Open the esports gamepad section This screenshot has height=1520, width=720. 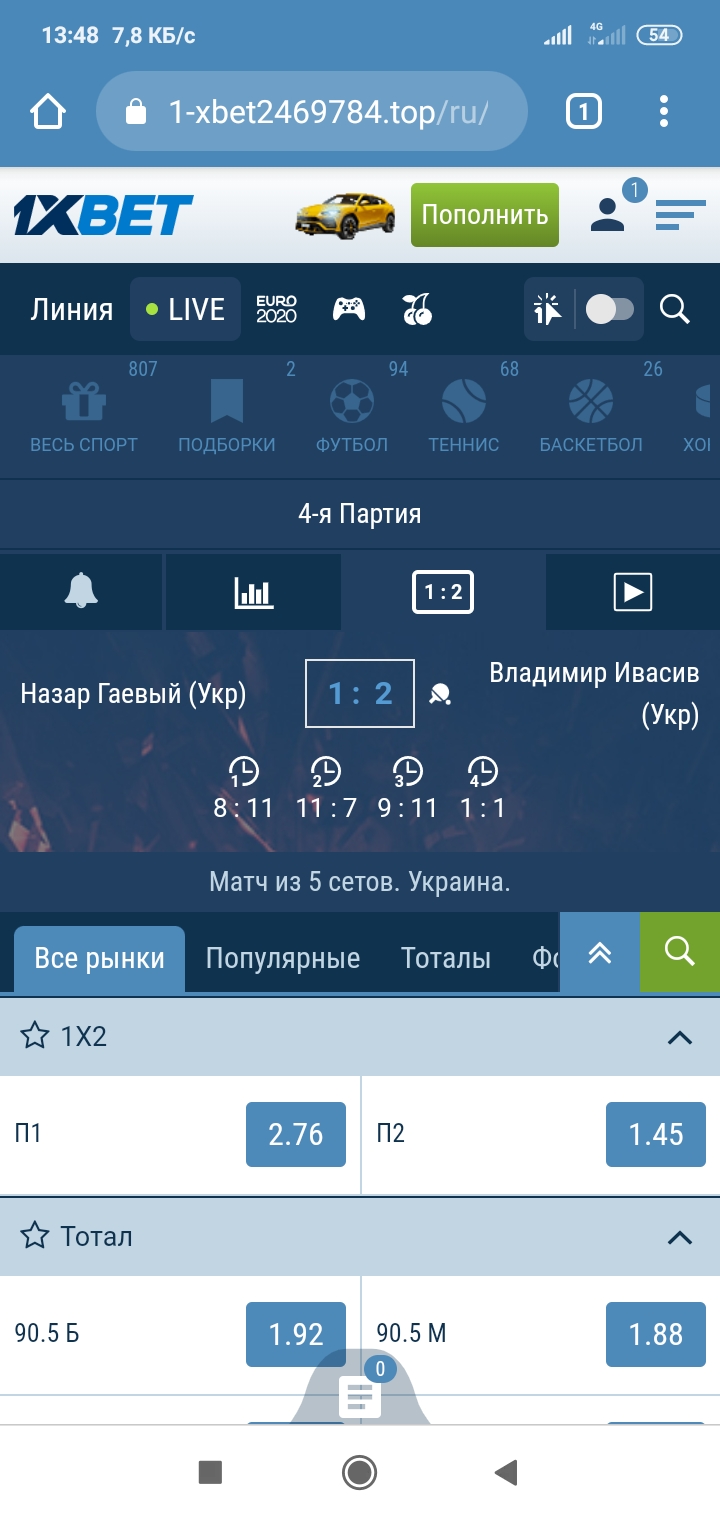pos(349,309)
